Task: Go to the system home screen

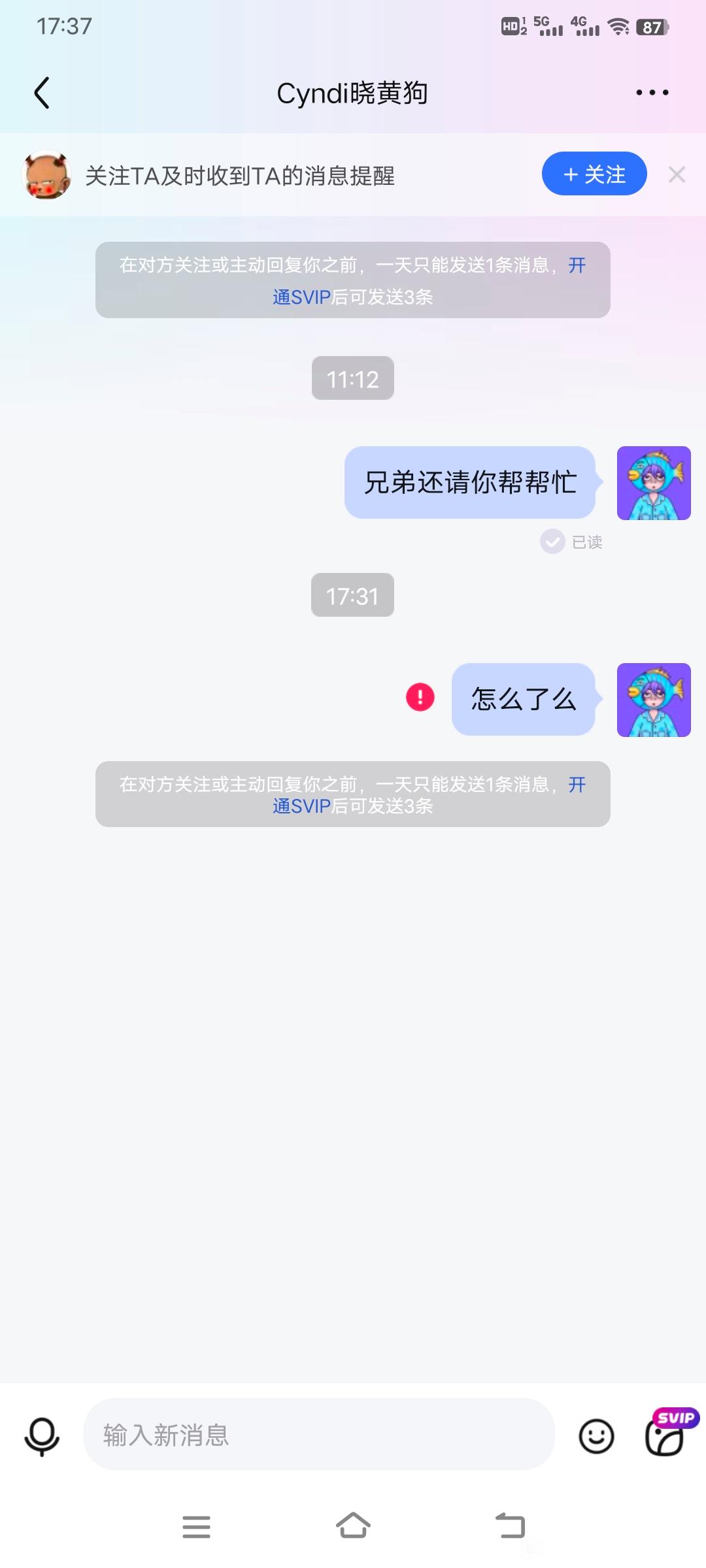Action: pyautogui.click(x=353, y=1526)
